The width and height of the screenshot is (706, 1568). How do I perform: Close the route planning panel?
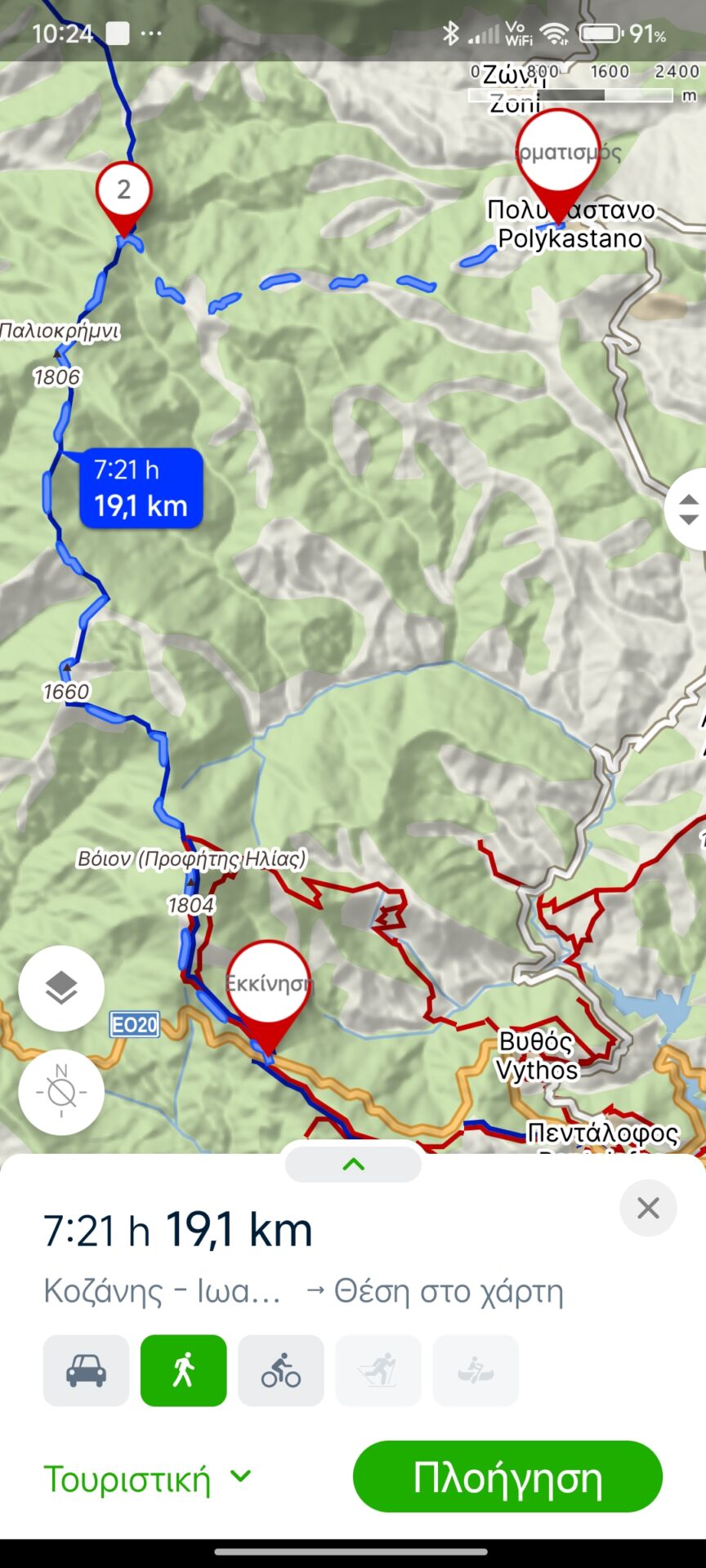click(x=648, y=1208)
